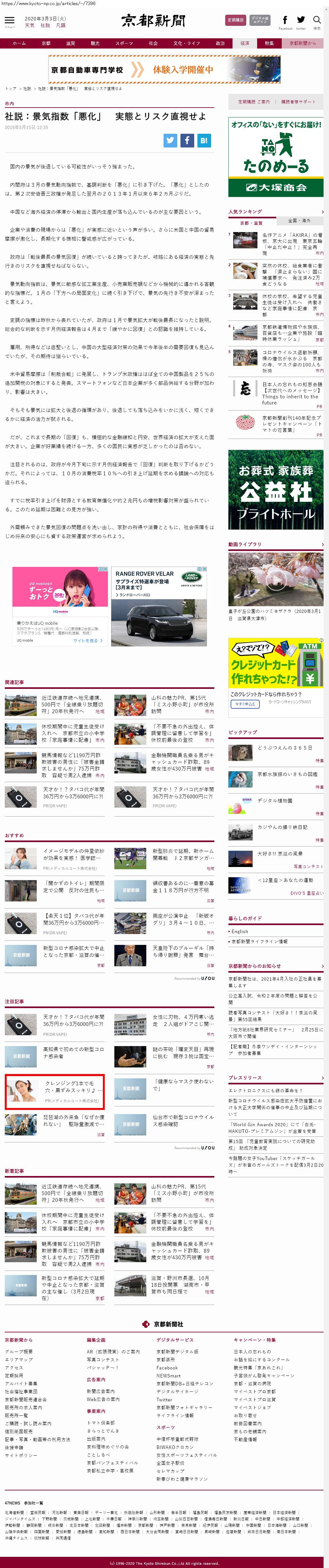Select the 政治 navigation tab
Screen dimensions: 329x1568
point(220,43)
